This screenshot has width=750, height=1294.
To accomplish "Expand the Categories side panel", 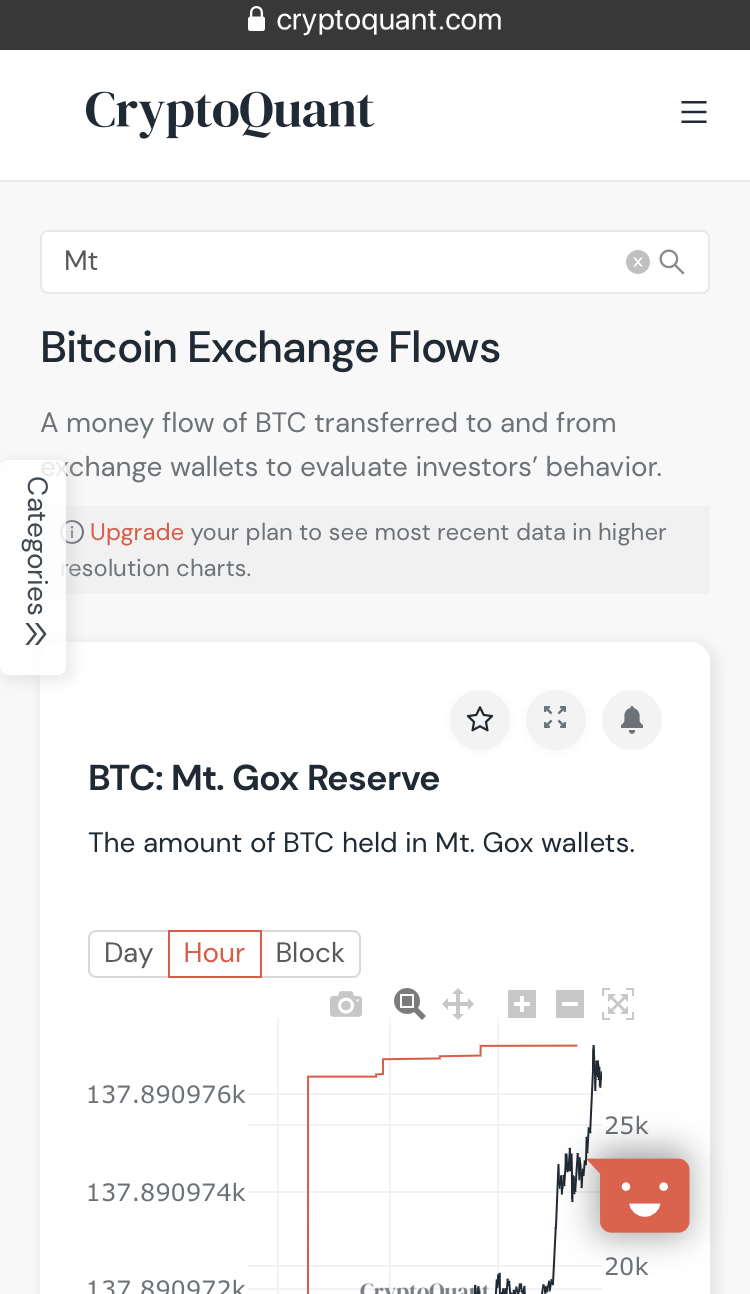I will 35,566.
